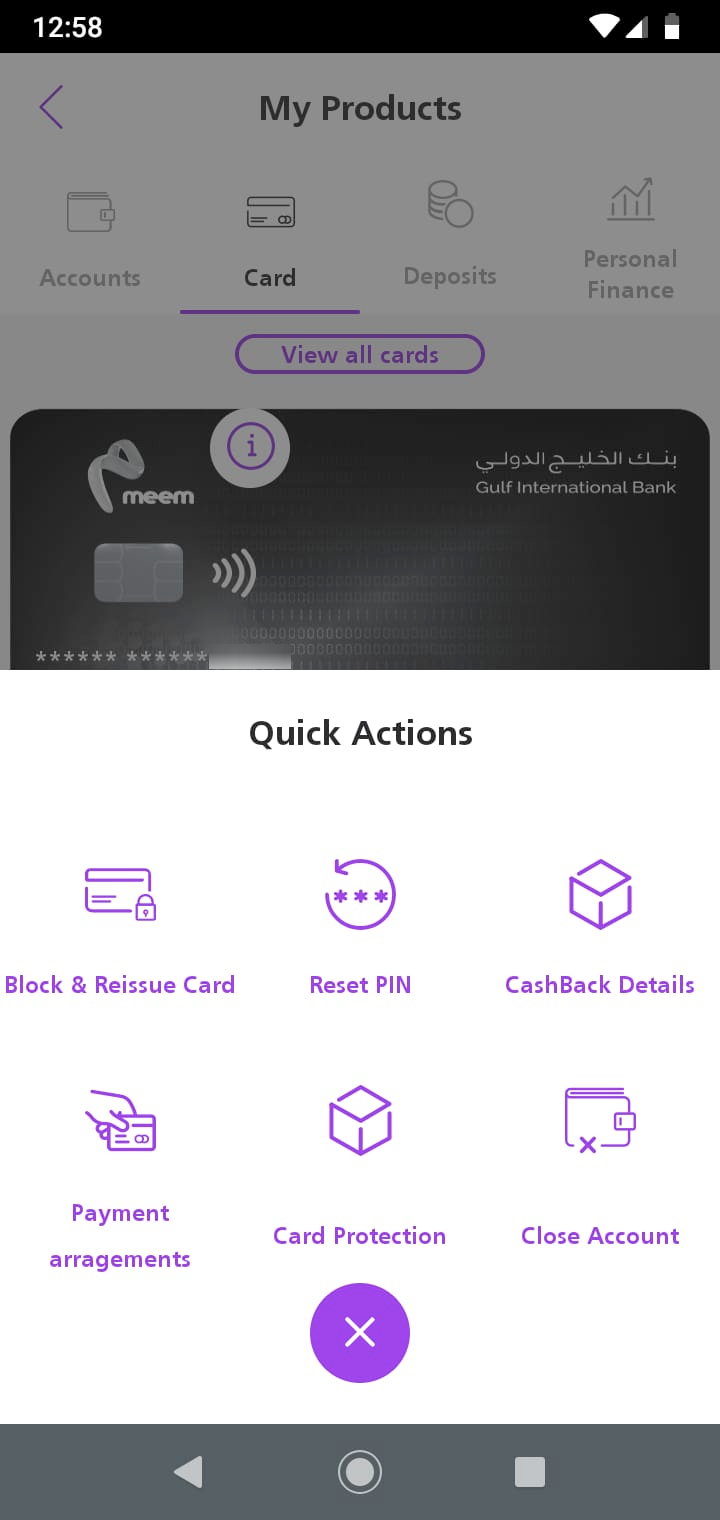720x1520 pixels.
Task: Open the card info icon
Action: click(250, 447)
